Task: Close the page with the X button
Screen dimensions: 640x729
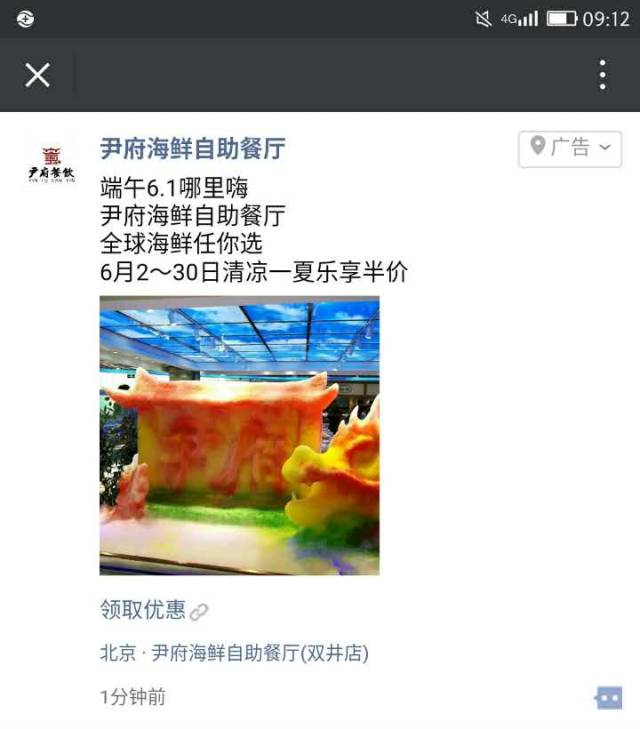Action: 38,75
